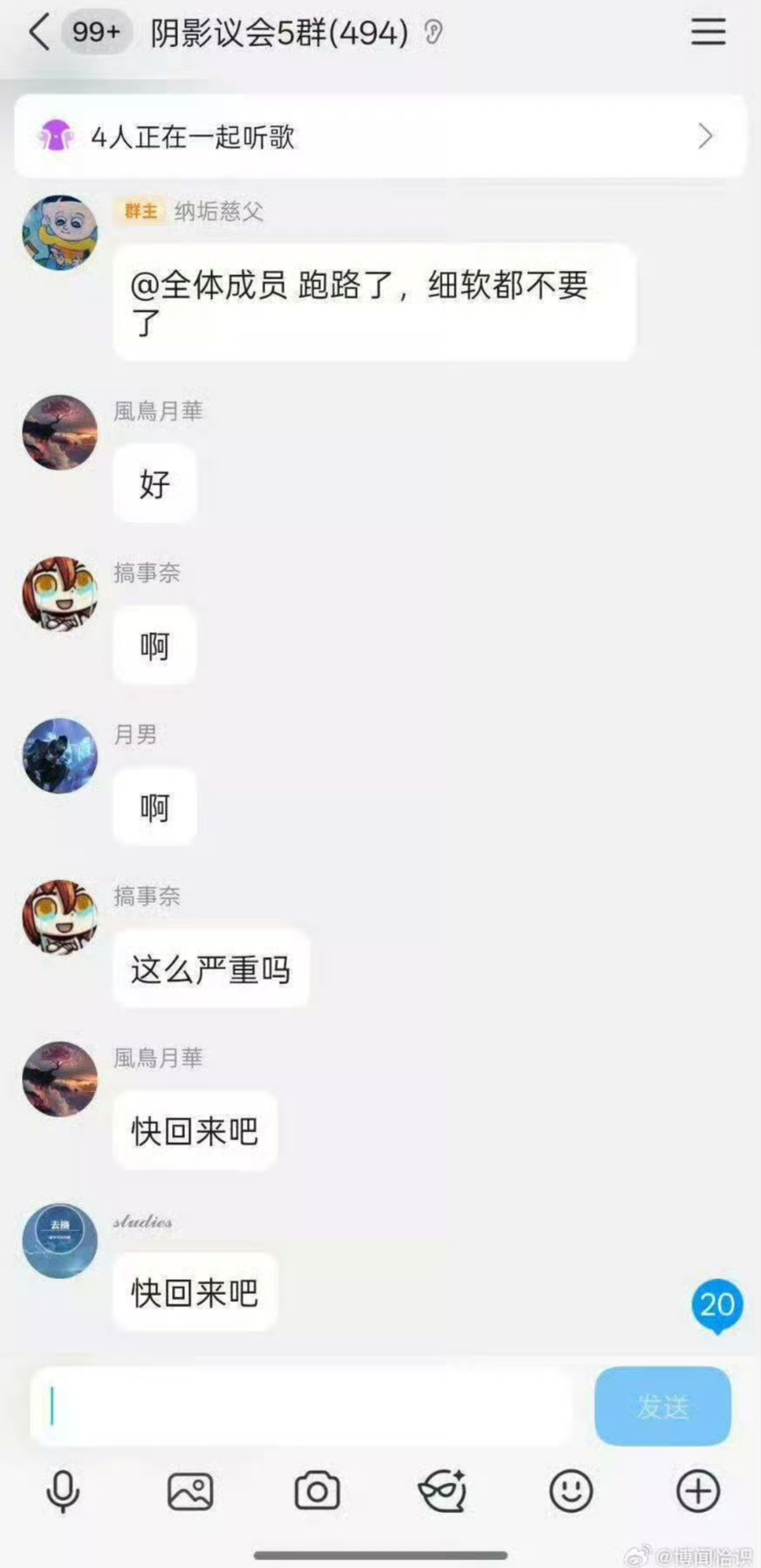Tap the ear icon beside group title

433,33
